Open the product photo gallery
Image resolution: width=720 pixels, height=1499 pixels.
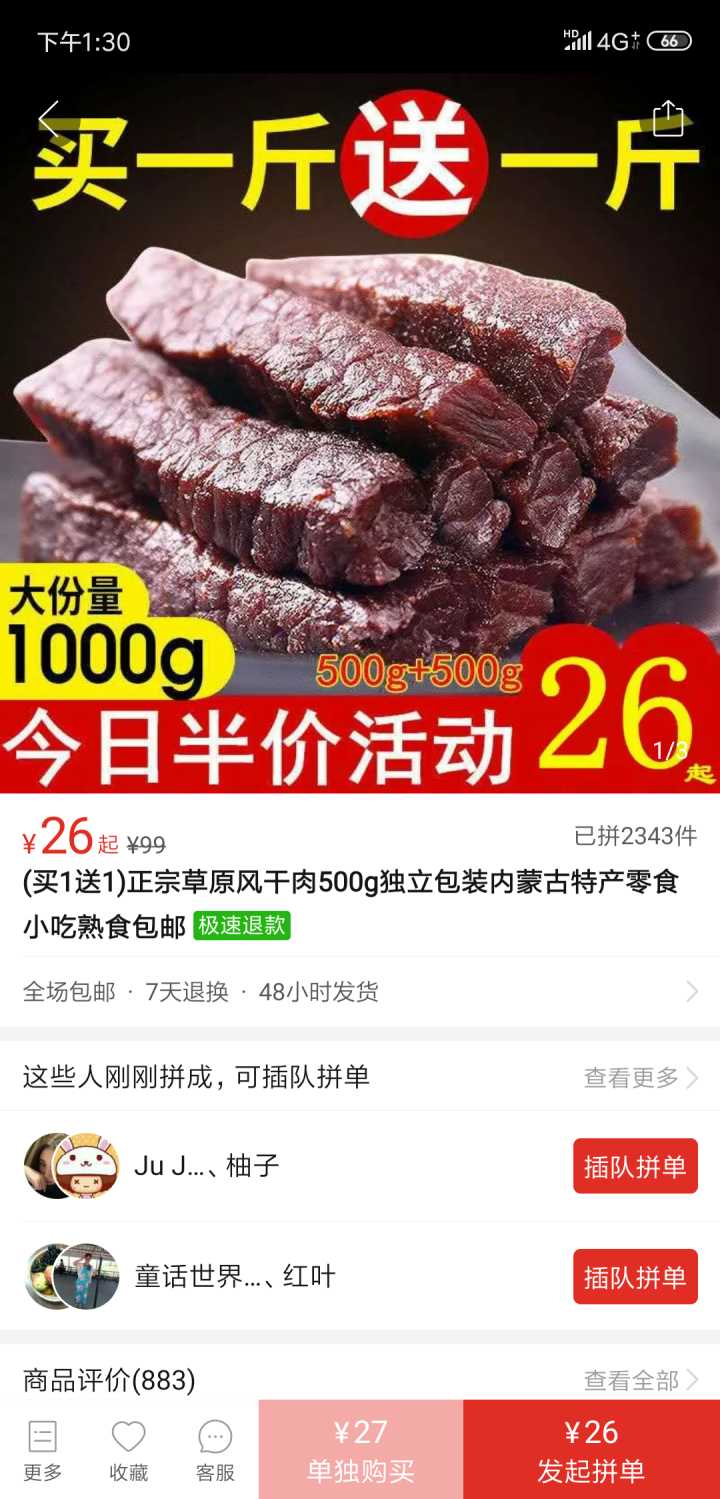point(360,430)
